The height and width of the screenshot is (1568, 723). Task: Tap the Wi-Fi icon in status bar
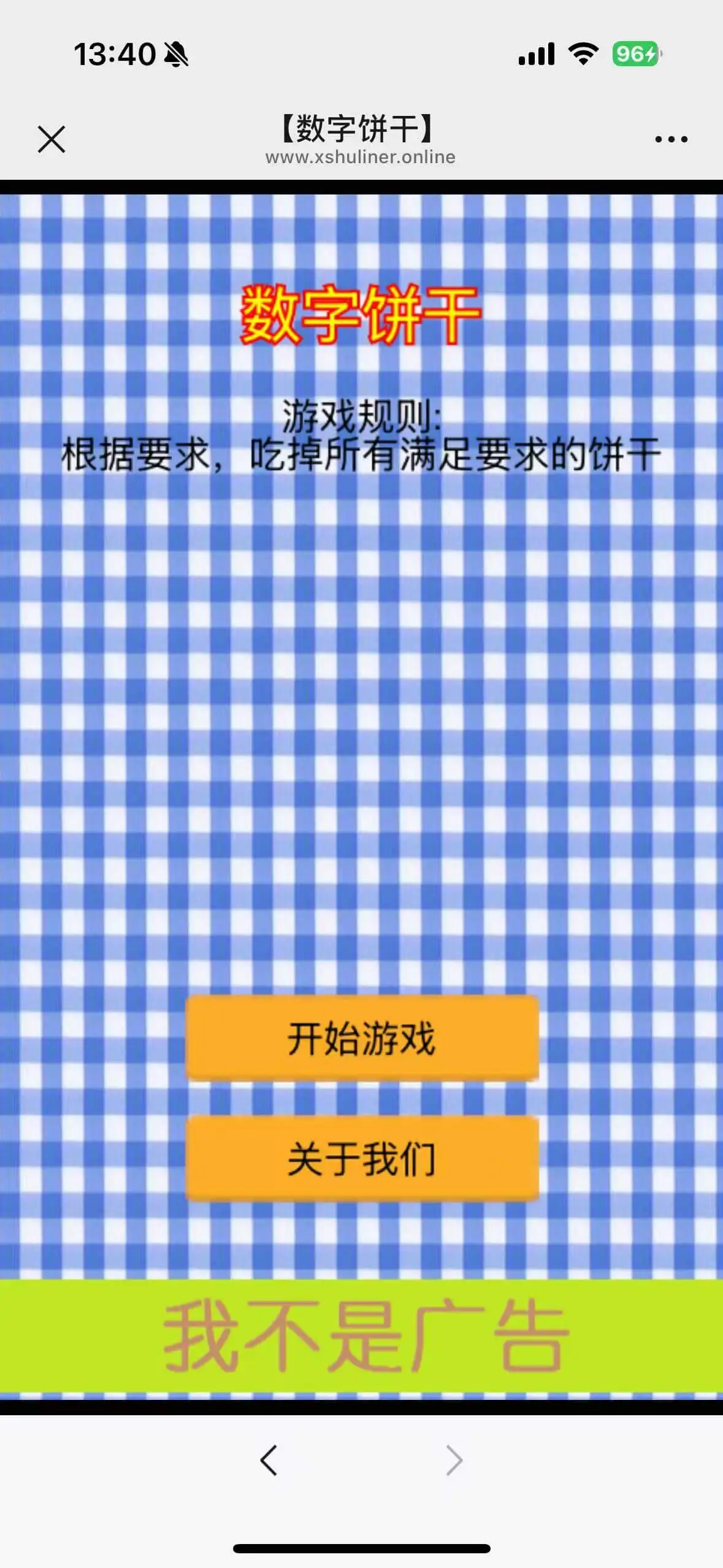point(583,54)
